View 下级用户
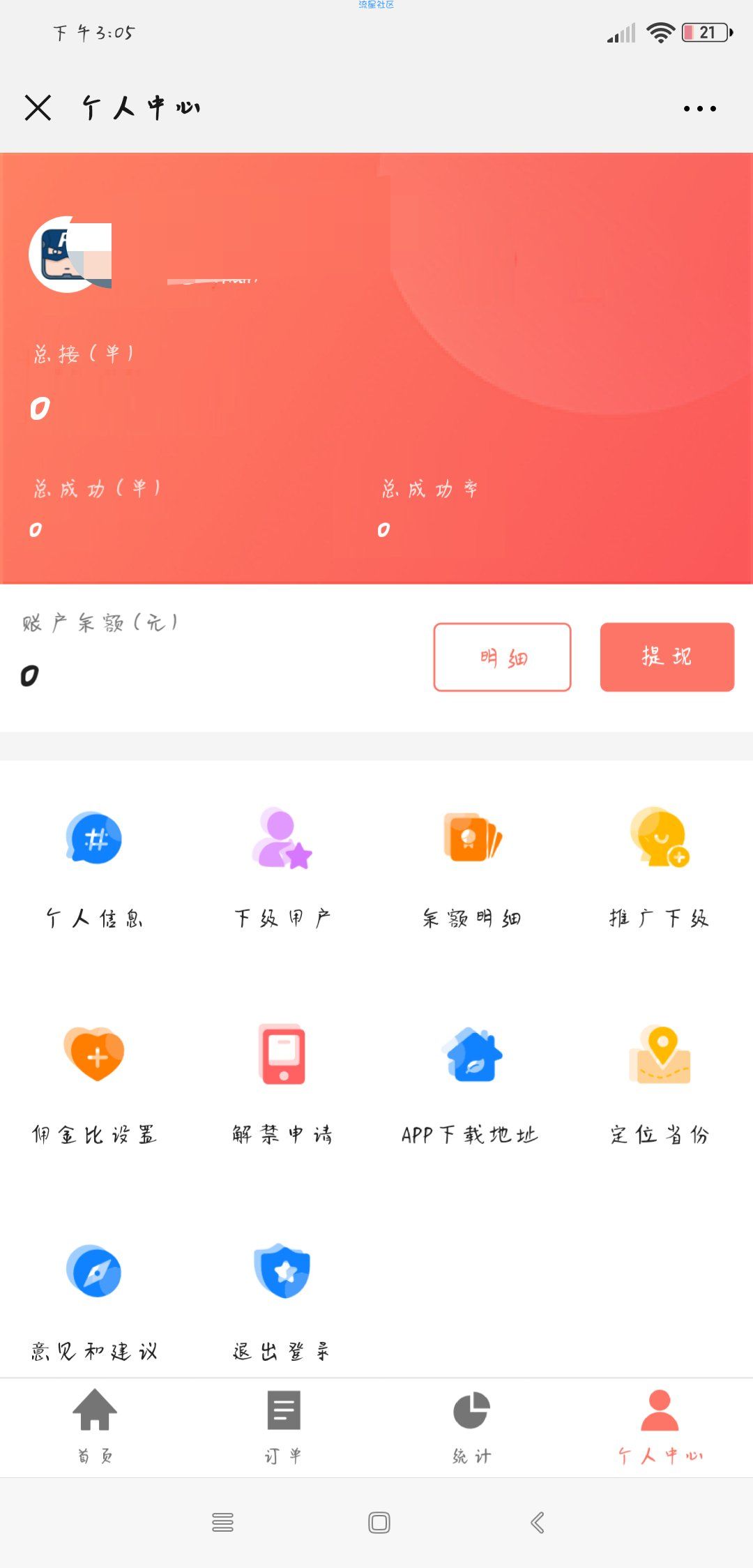The width and height of the screenshot is (753, 1568). pos(282,867)
